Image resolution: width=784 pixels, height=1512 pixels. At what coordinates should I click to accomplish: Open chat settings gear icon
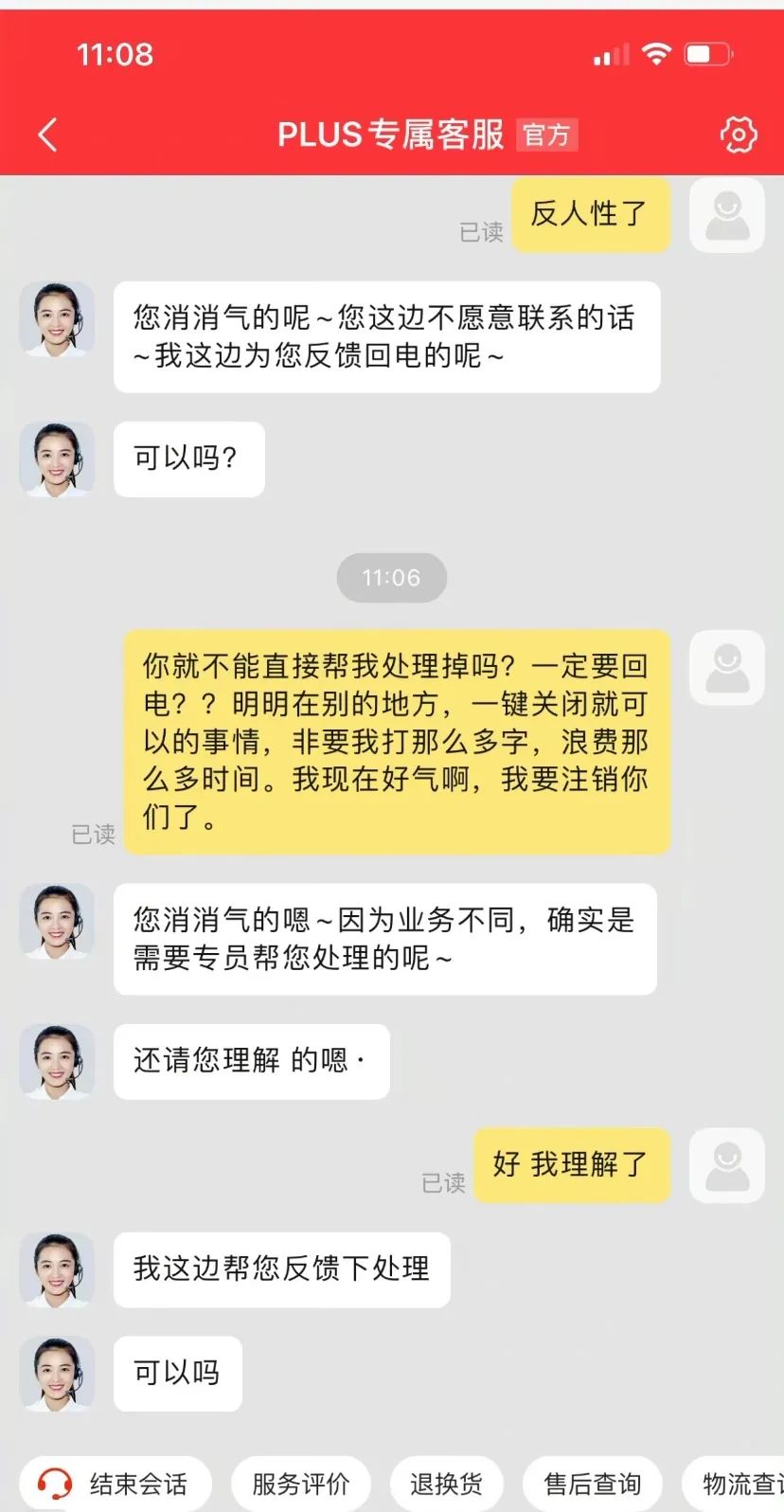pyautogui.click(x=739, y=135)
